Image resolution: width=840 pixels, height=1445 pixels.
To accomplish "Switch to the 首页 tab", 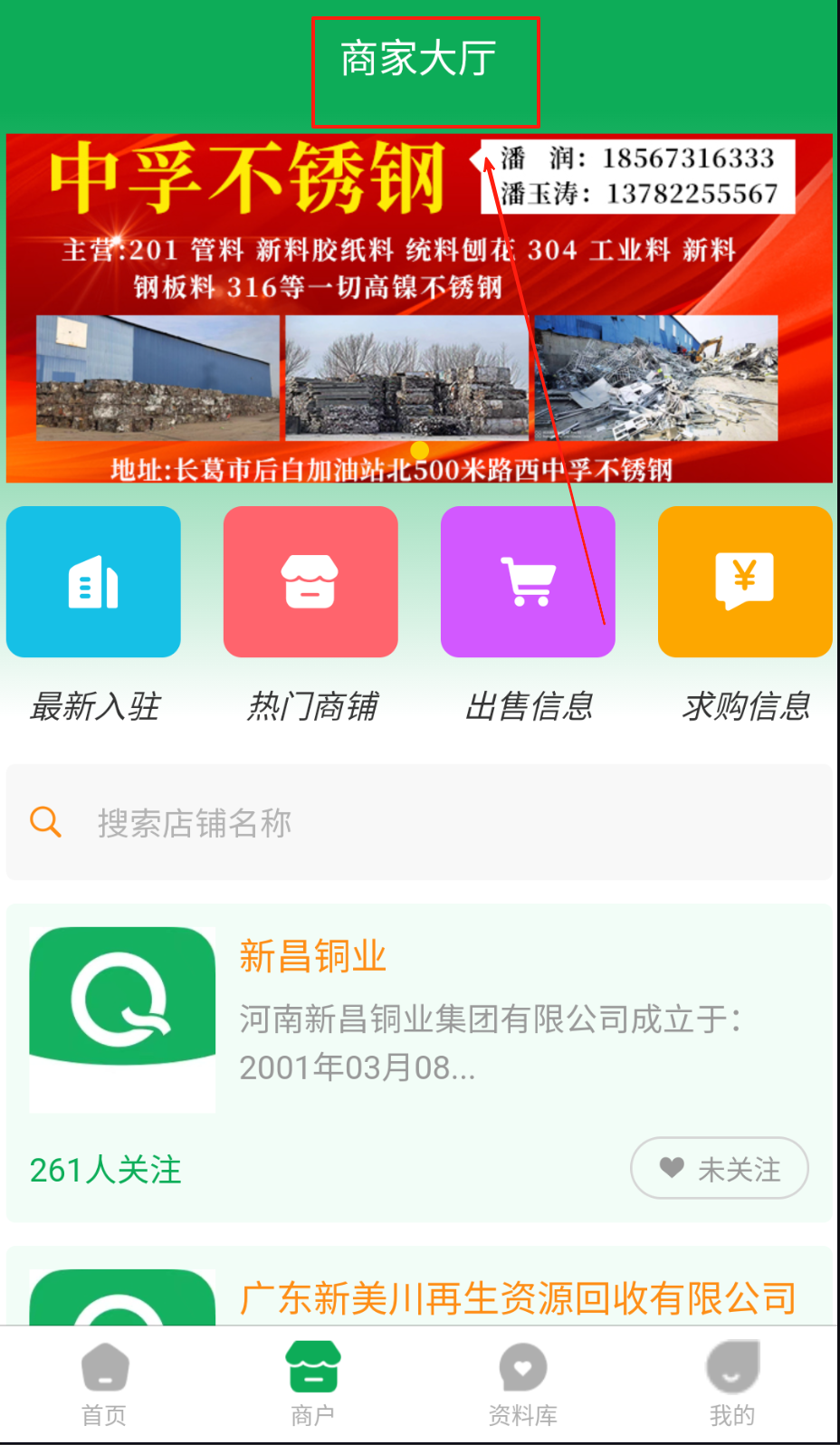I will (x=104, y=1383).
